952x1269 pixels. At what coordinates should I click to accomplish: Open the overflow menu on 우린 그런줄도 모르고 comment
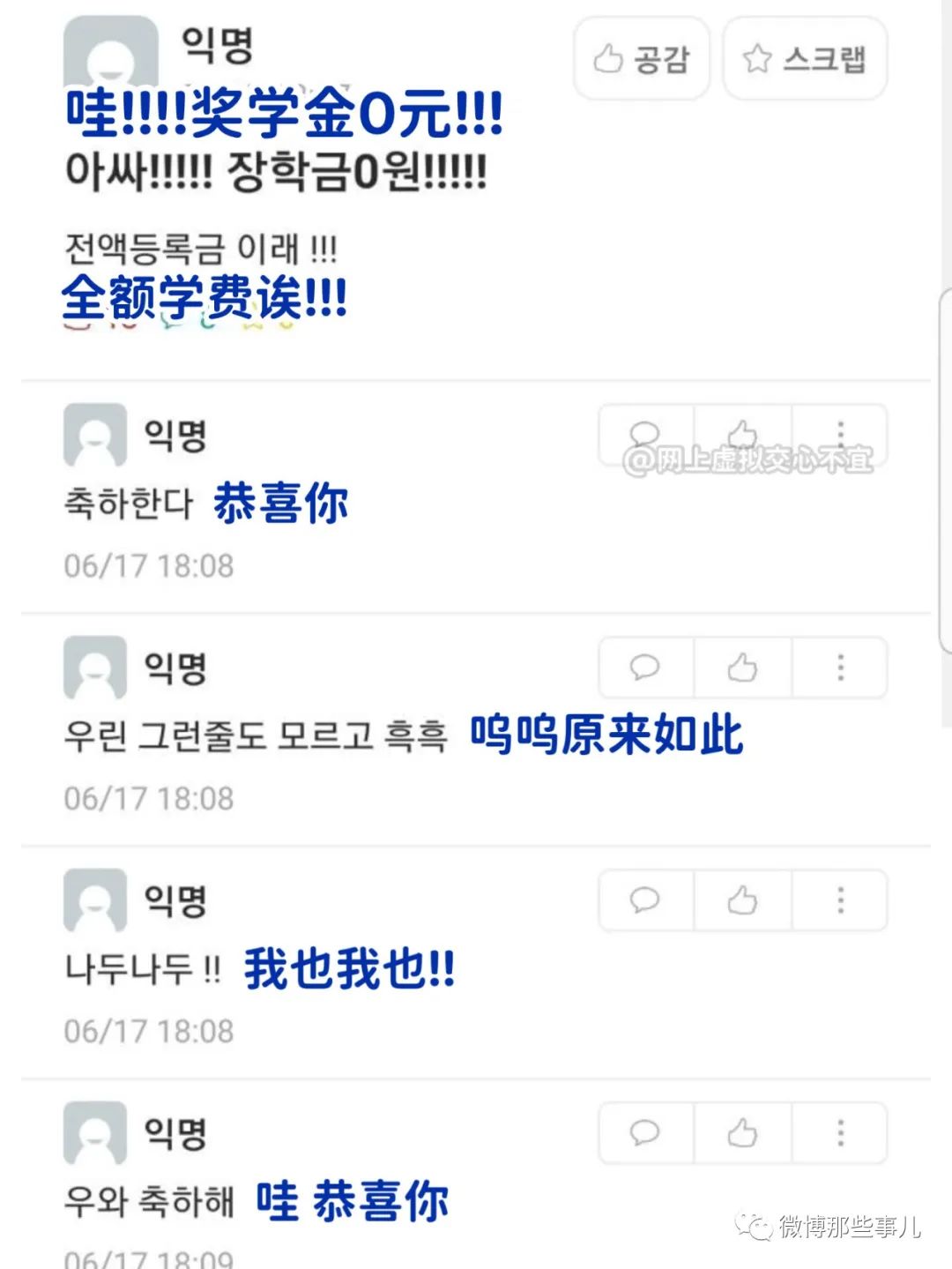tap(840, 668)
